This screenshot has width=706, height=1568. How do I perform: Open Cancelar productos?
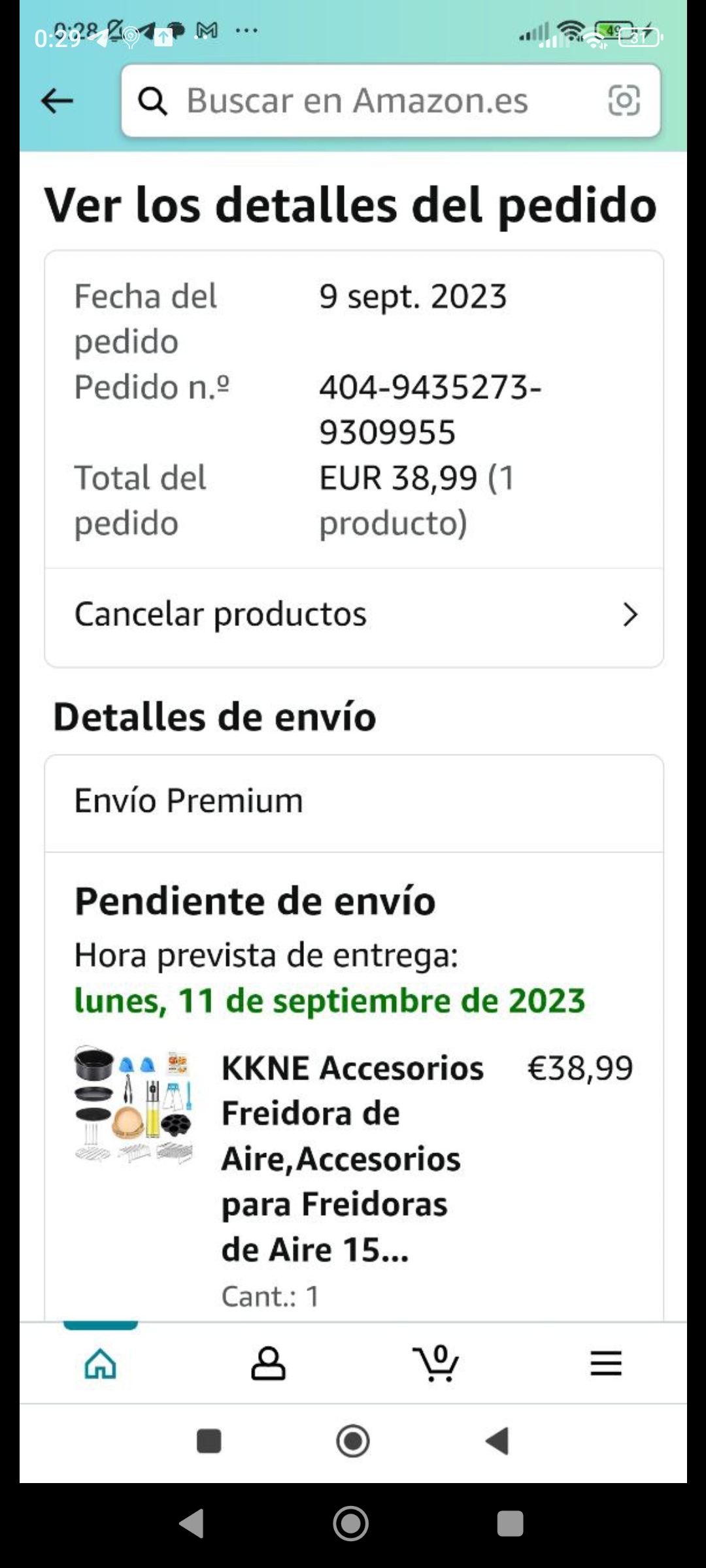pos(354,615)
